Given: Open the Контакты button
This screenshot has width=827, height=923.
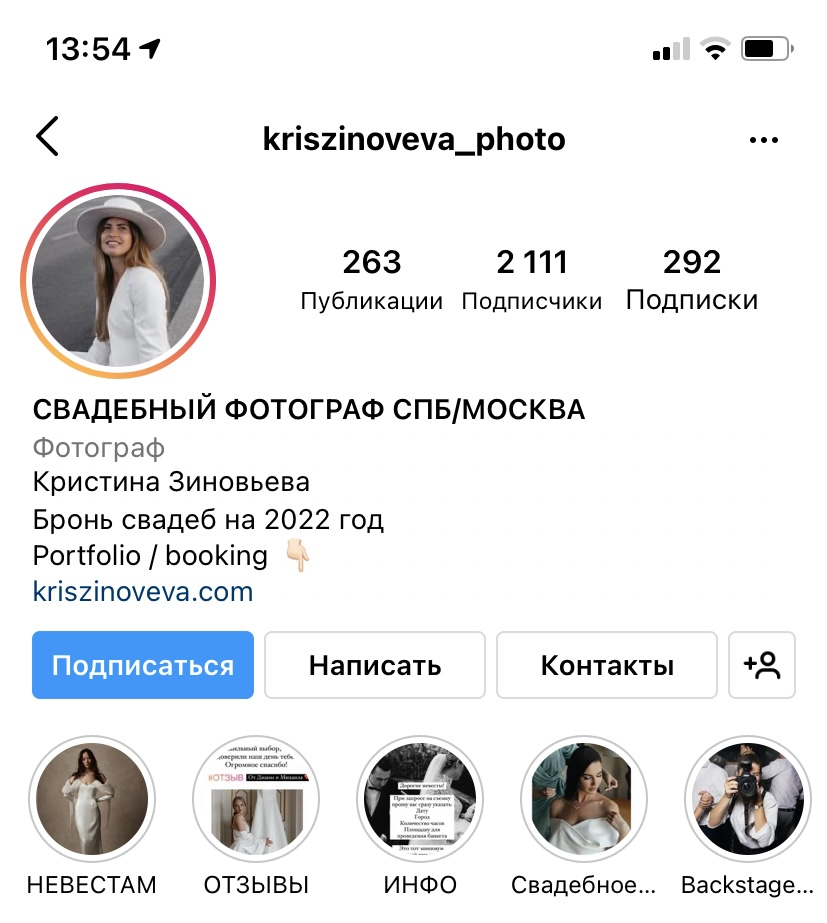Looking at the screenshot, I should coord(607,665).
